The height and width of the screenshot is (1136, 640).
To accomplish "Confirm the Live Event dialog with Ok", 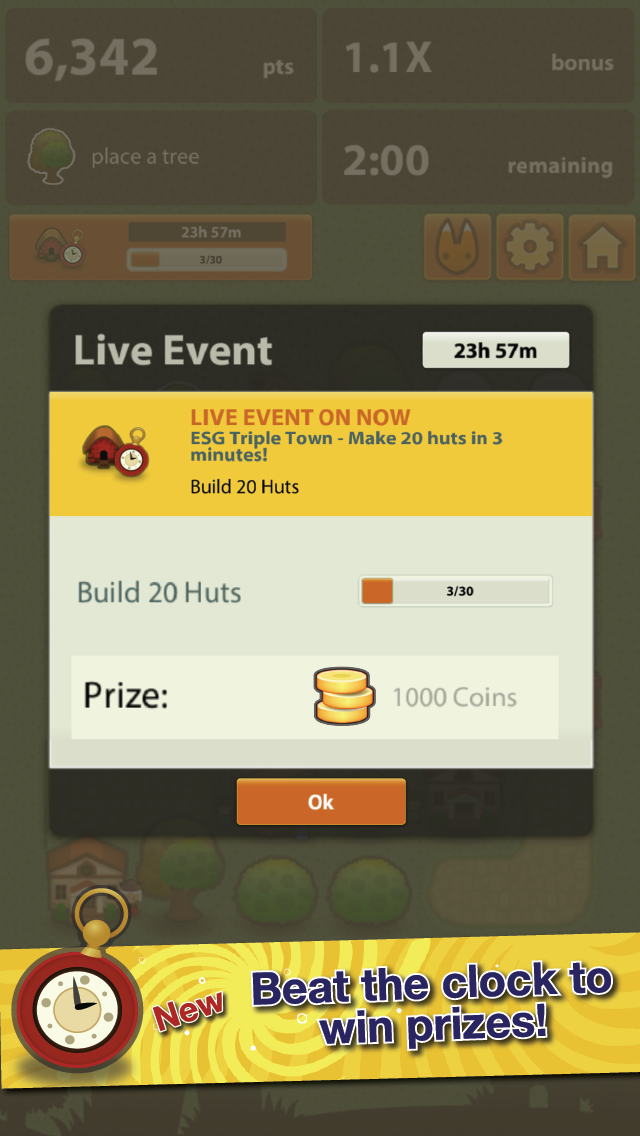I will pos(321,802).
